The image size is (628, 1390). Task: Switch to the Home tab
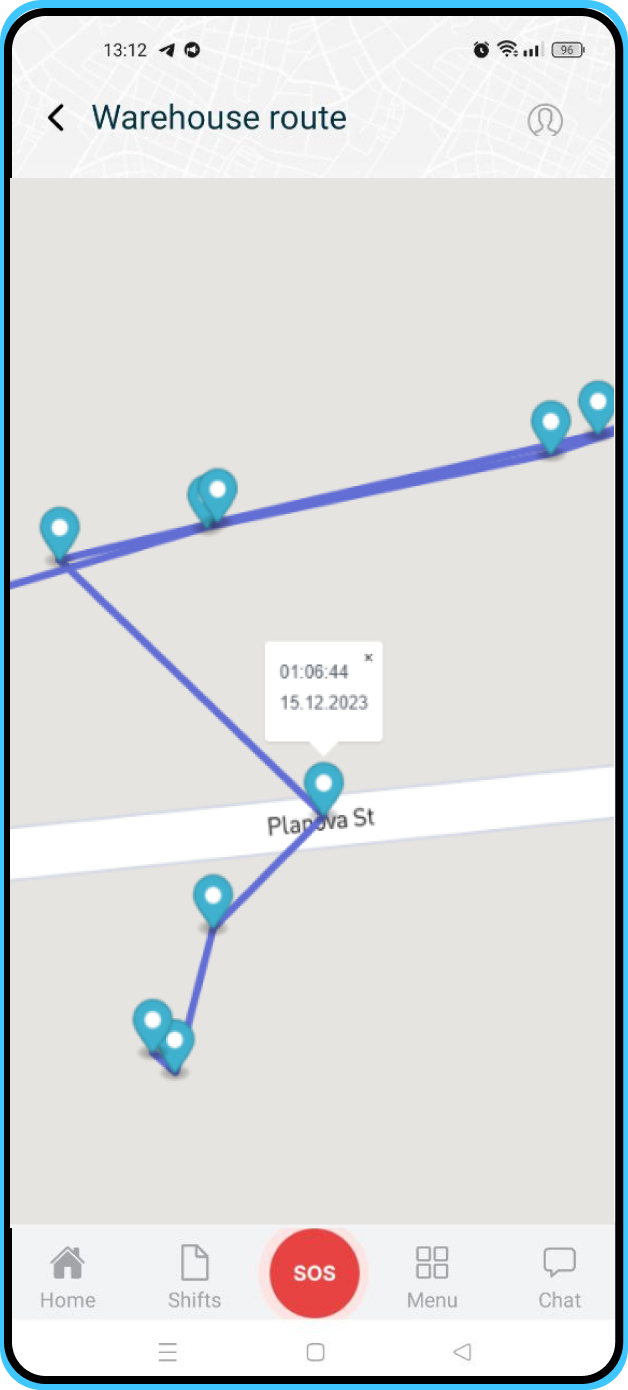[x=68, y=1276]
